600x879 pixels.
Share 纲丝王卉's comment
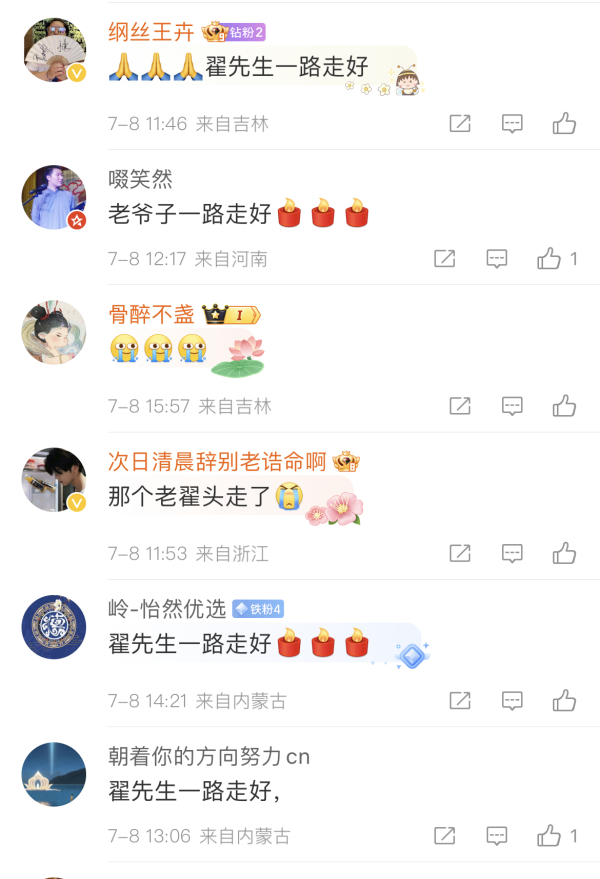coord(460,124)
